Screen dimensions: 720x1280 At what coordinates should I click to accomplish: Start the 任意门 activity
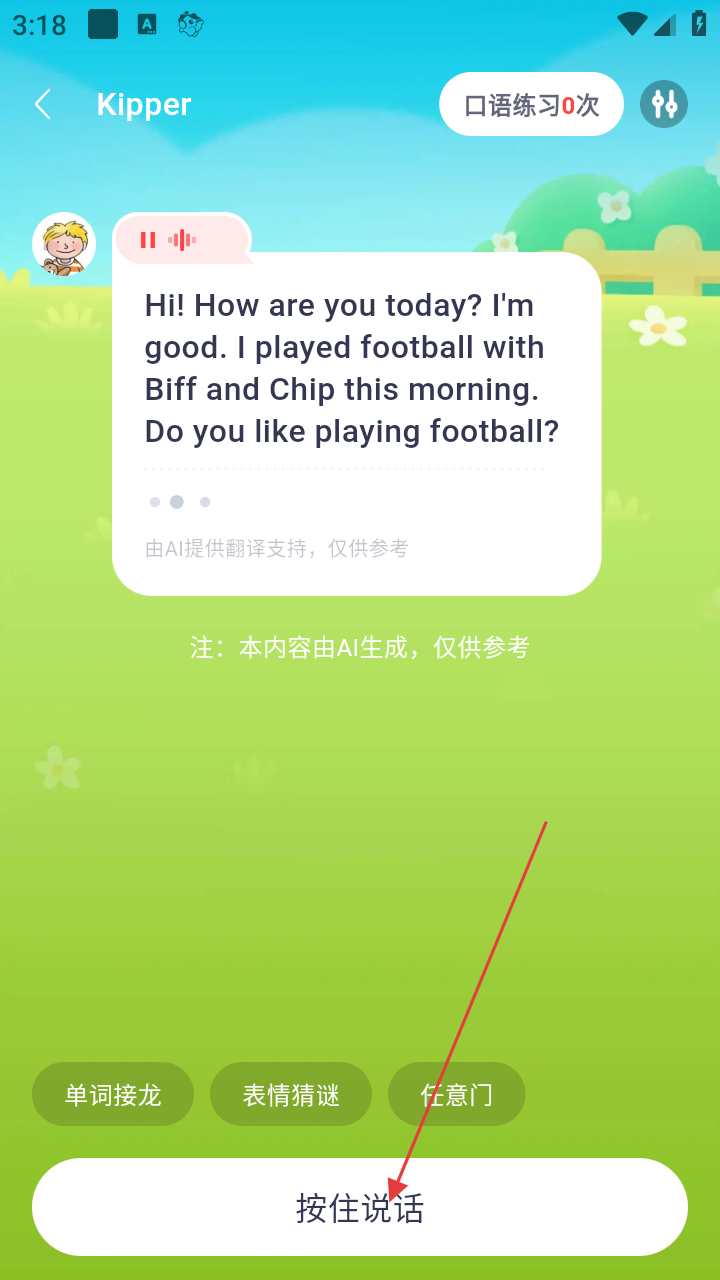(x=457, y=1094)
